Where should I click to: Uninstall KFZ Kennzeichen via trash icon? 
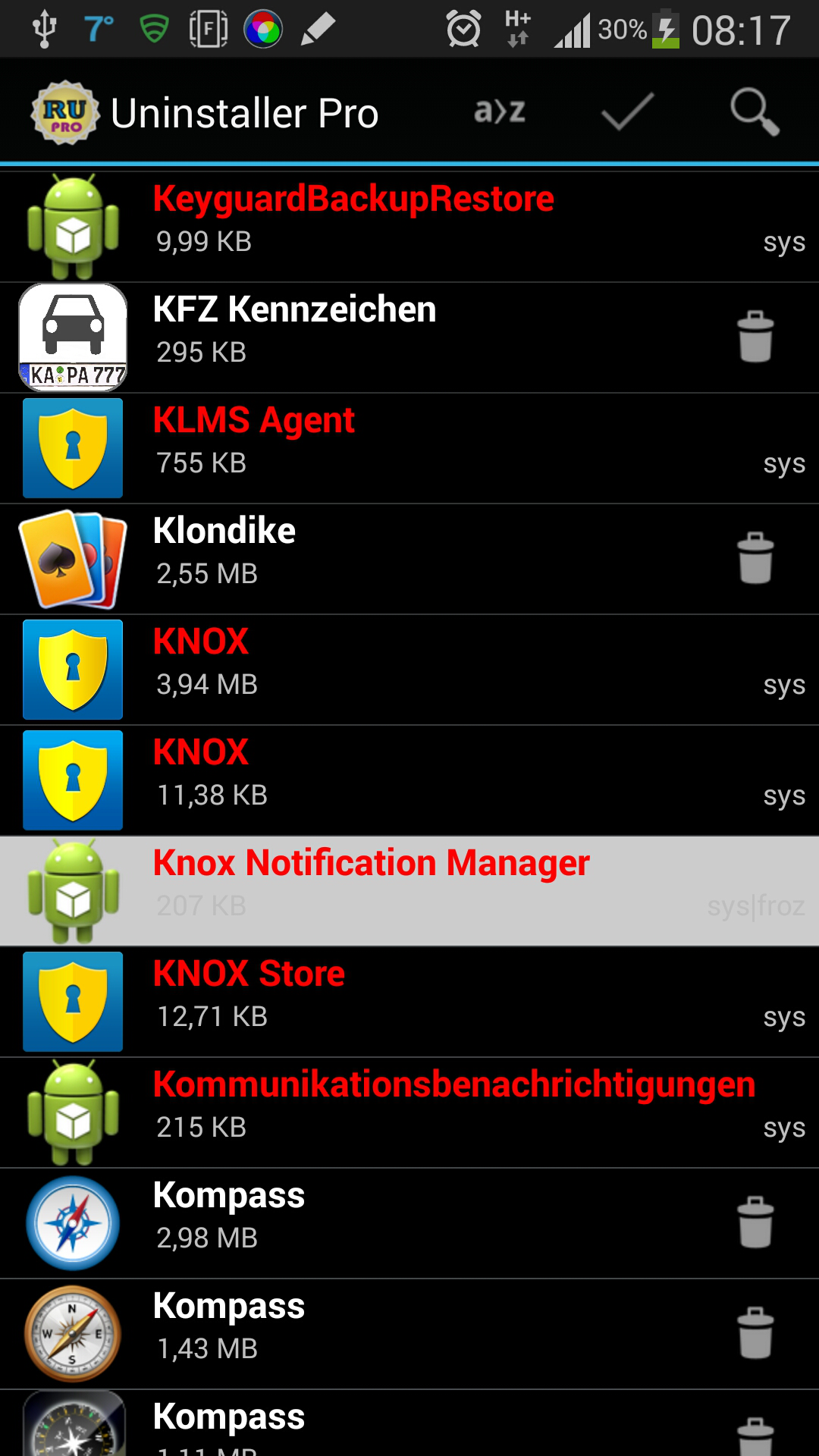pos(755,336)
